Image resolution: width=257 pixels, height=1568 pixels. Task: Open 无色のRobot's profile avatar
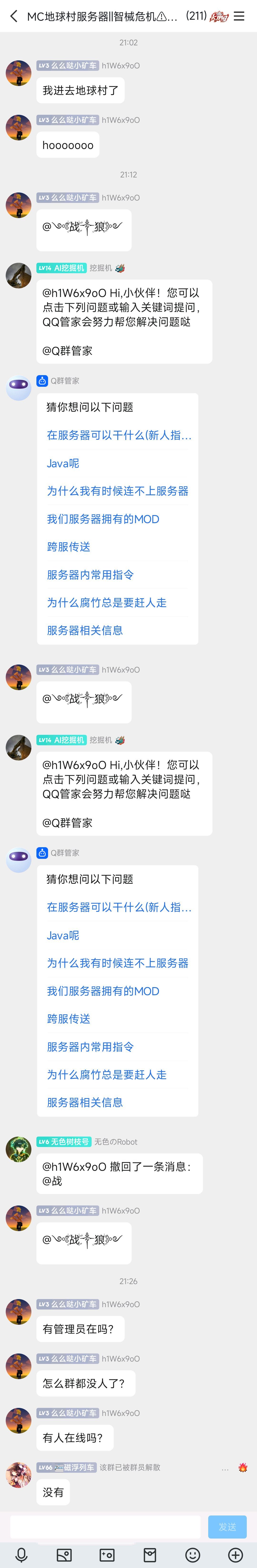point(18,1149)
